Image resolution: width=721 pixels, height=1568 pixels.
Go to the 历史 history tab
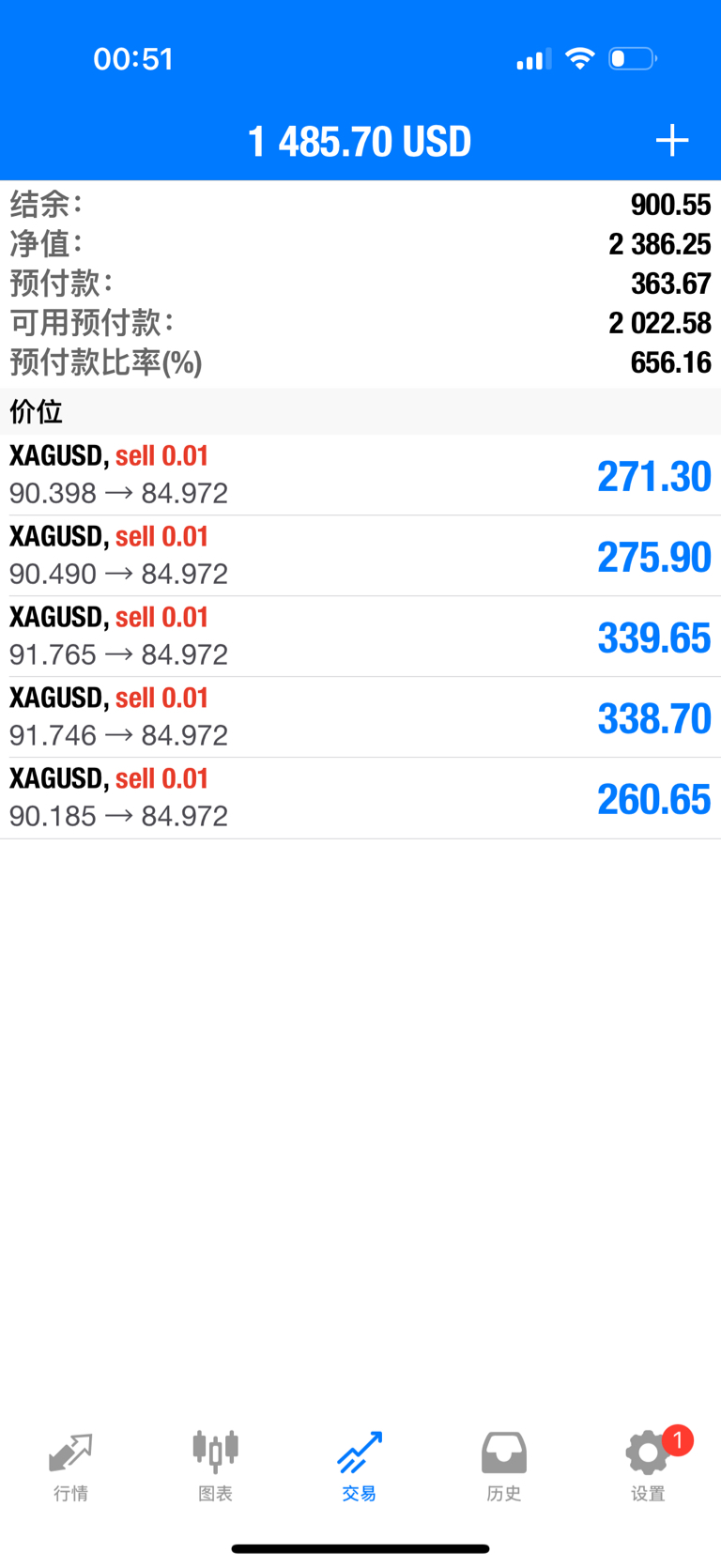504,1465
